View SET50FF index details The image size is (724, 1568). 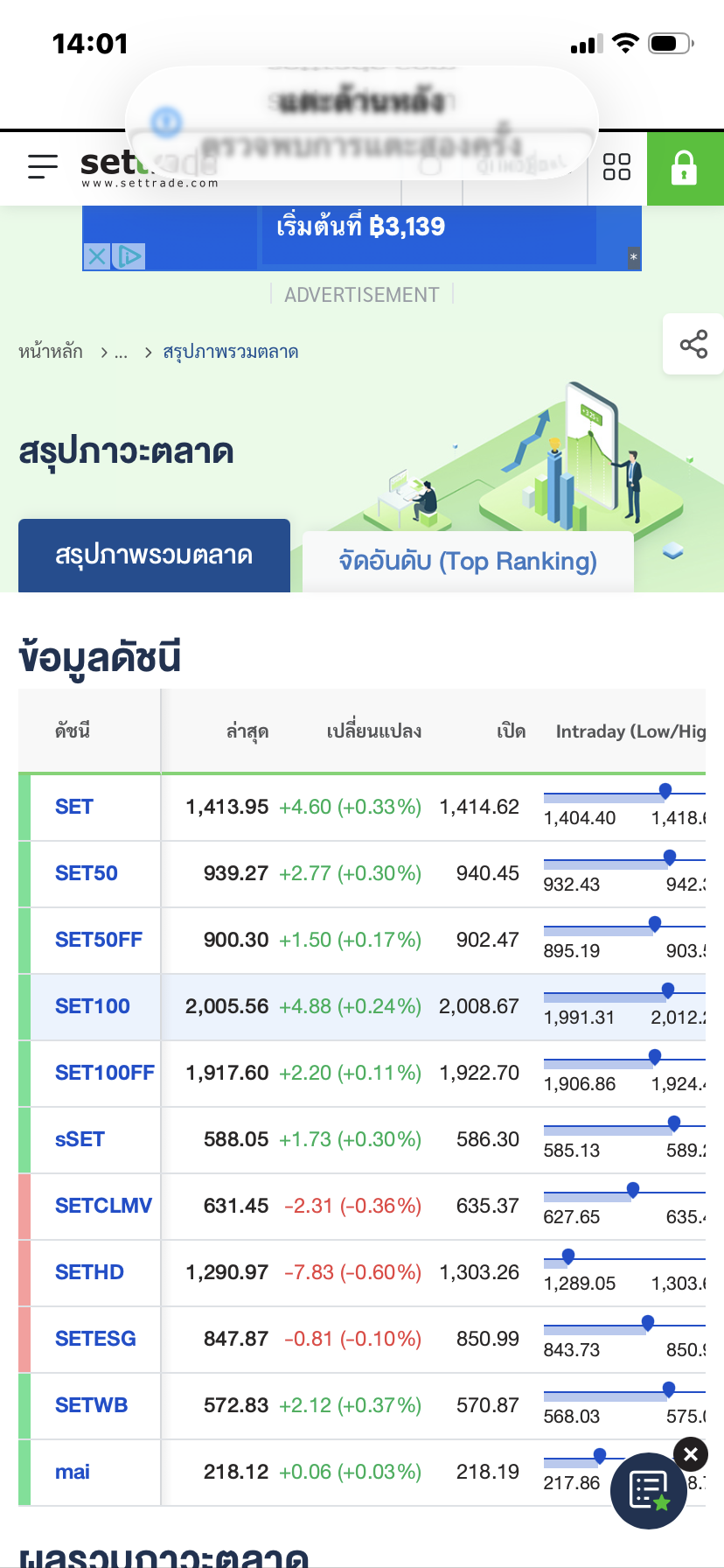coord(99,940)
